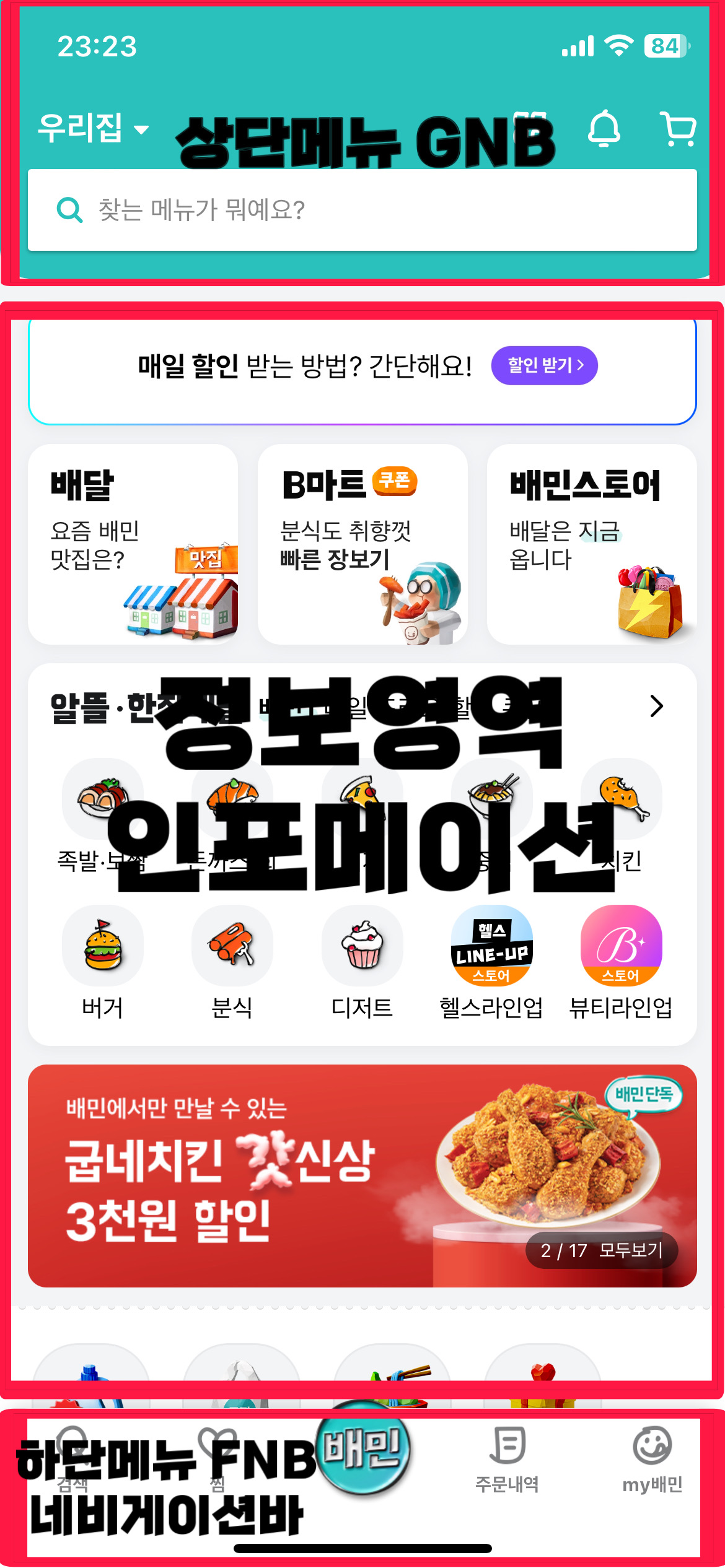Expand the delivery category list with the chevron
725x1568 pixels.
pyautogui.click(x=657, y=705)
